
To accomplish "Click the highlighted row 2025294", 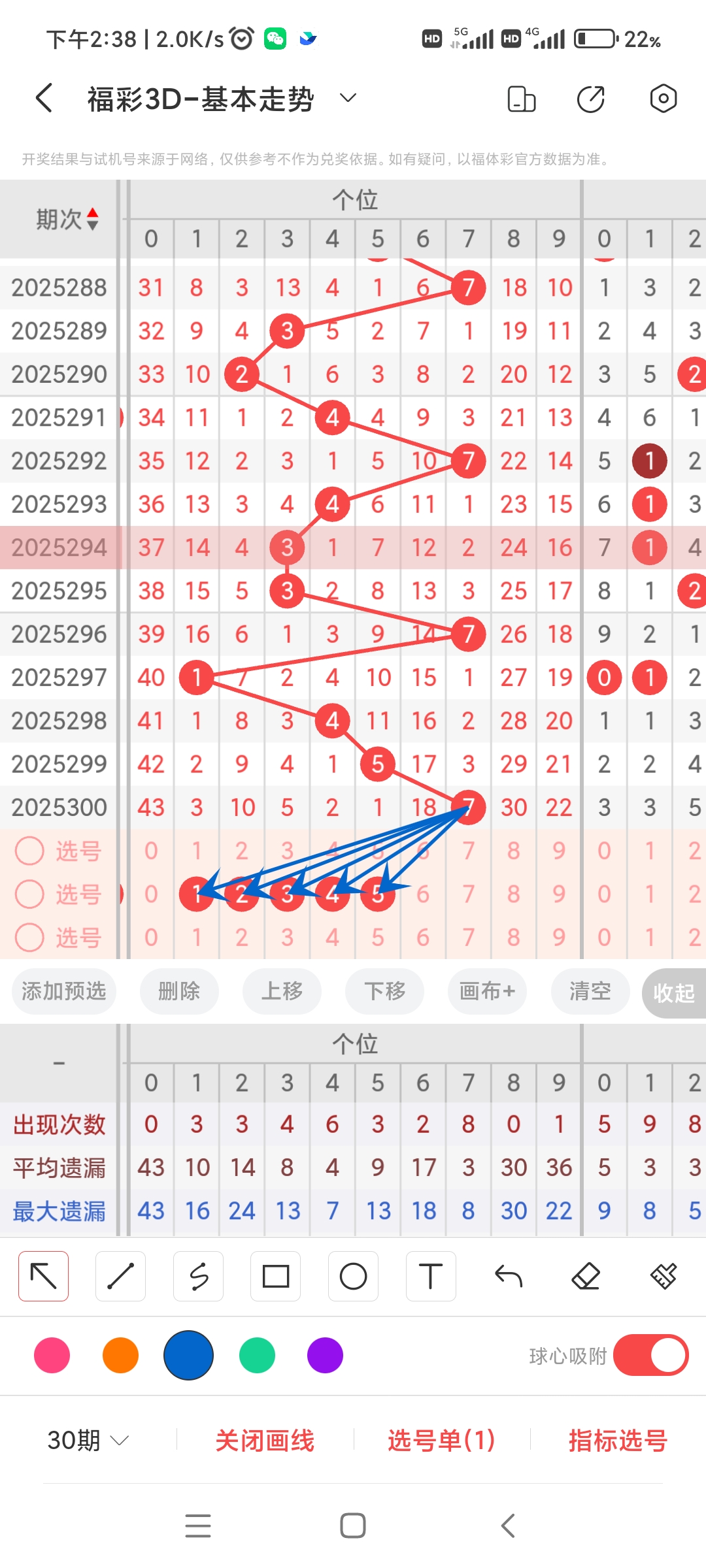I will [x=59, y=547].
